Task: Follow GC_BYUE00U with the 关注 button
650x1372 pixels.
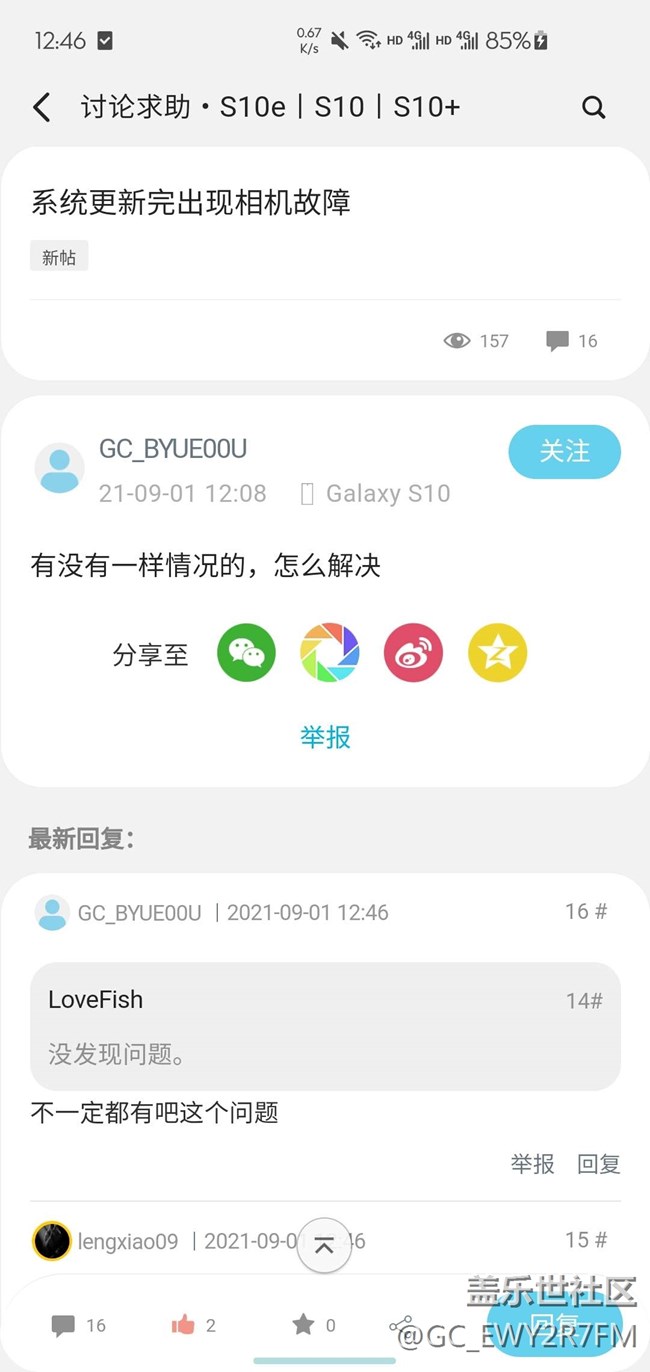Action: pos(564,452)
